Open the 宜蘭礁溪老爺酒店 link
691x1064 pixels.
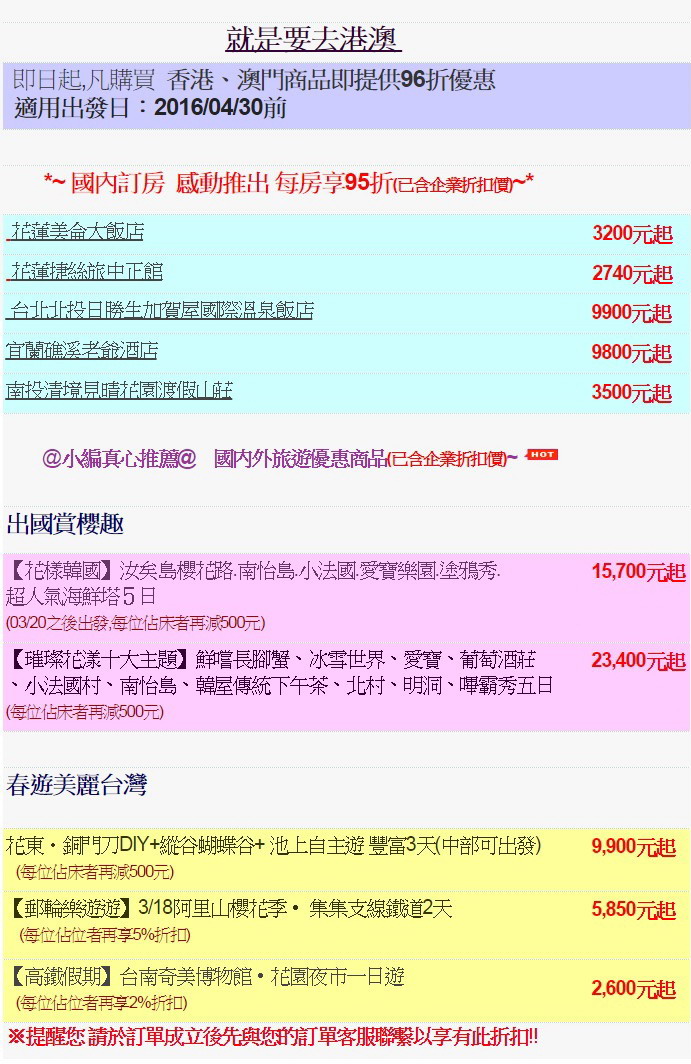click(x=82, y=351)
